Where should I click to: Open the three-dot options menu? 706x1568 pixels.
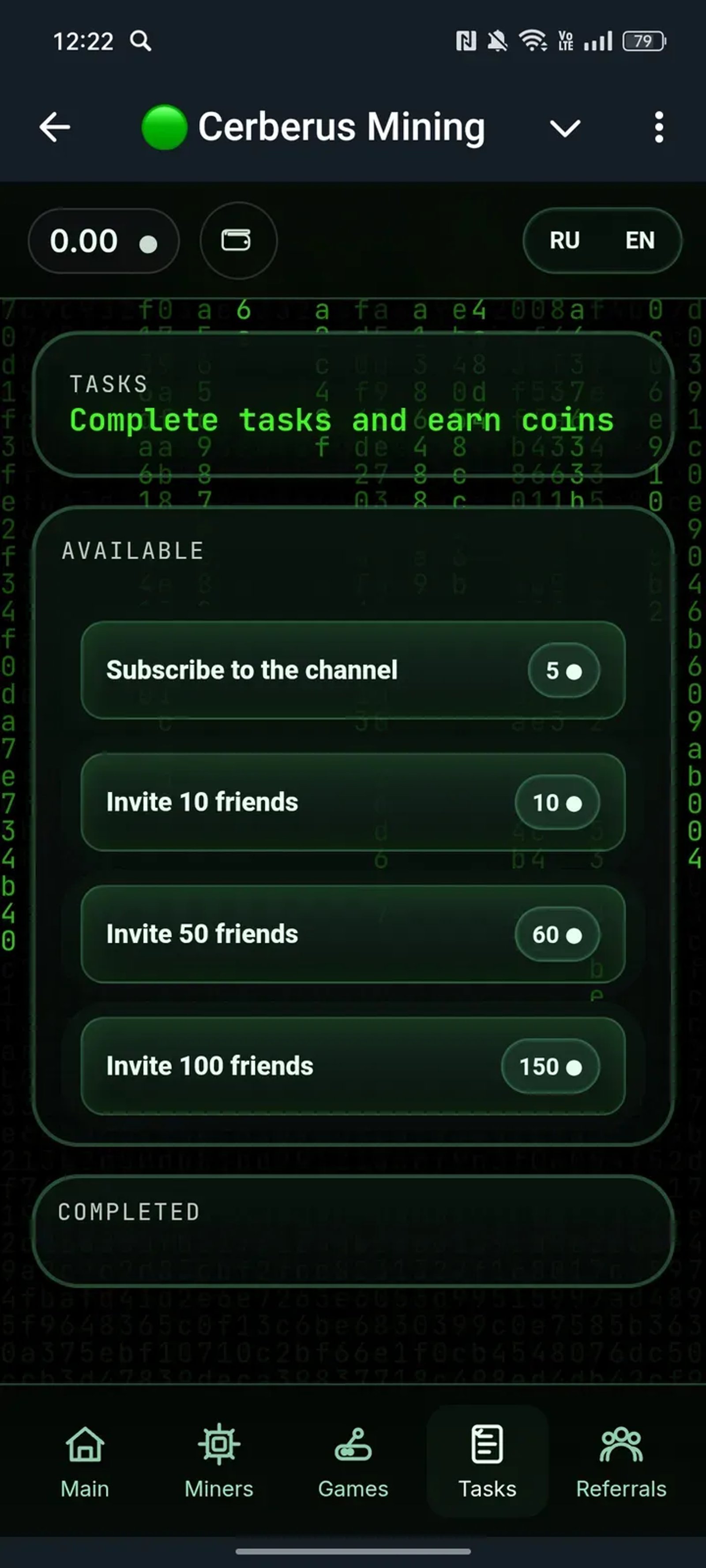click(x=658, y=127)
